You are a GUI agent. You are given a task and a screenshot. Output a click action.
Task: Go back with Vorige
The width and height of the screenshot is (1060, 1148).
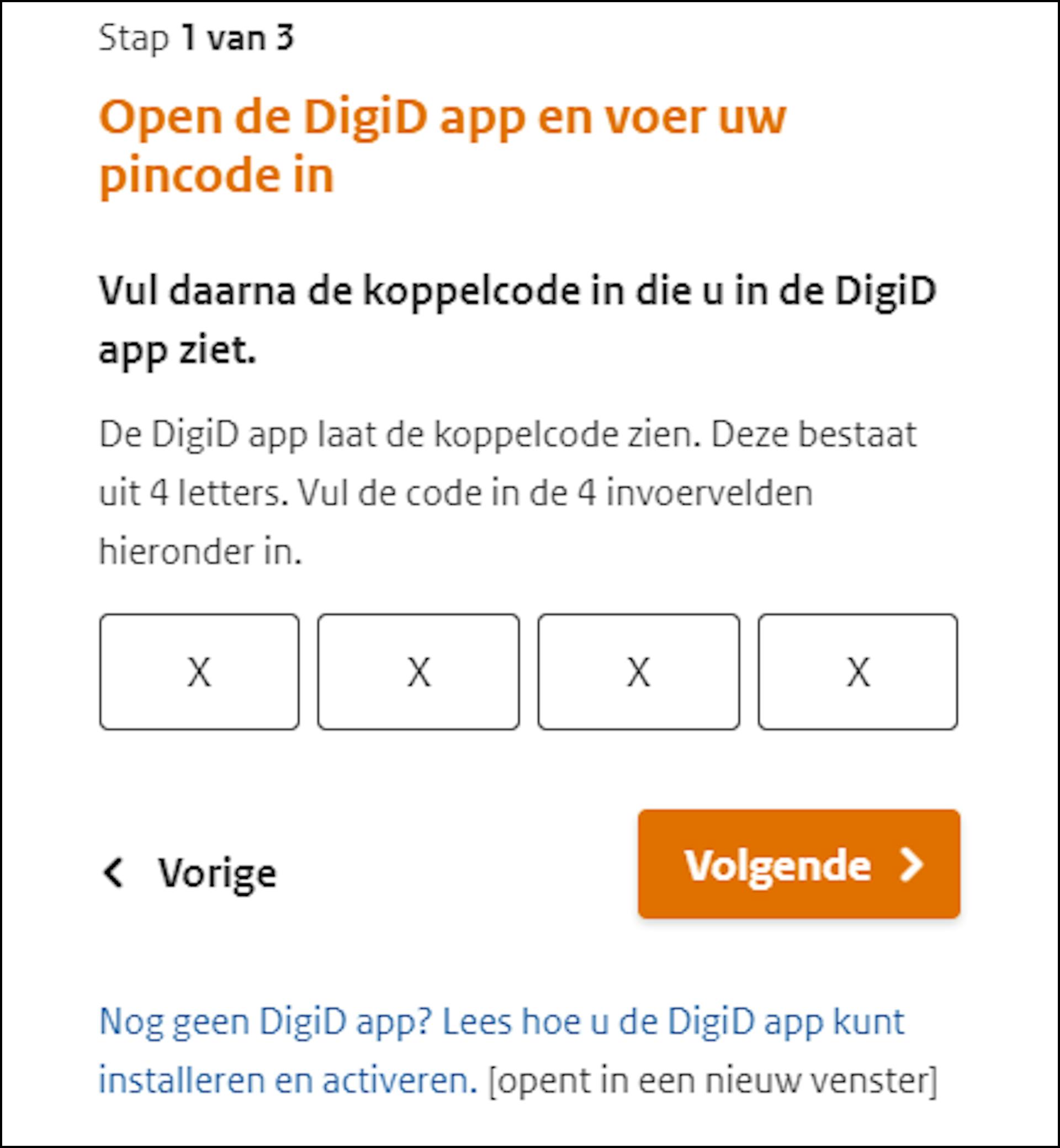190,872
